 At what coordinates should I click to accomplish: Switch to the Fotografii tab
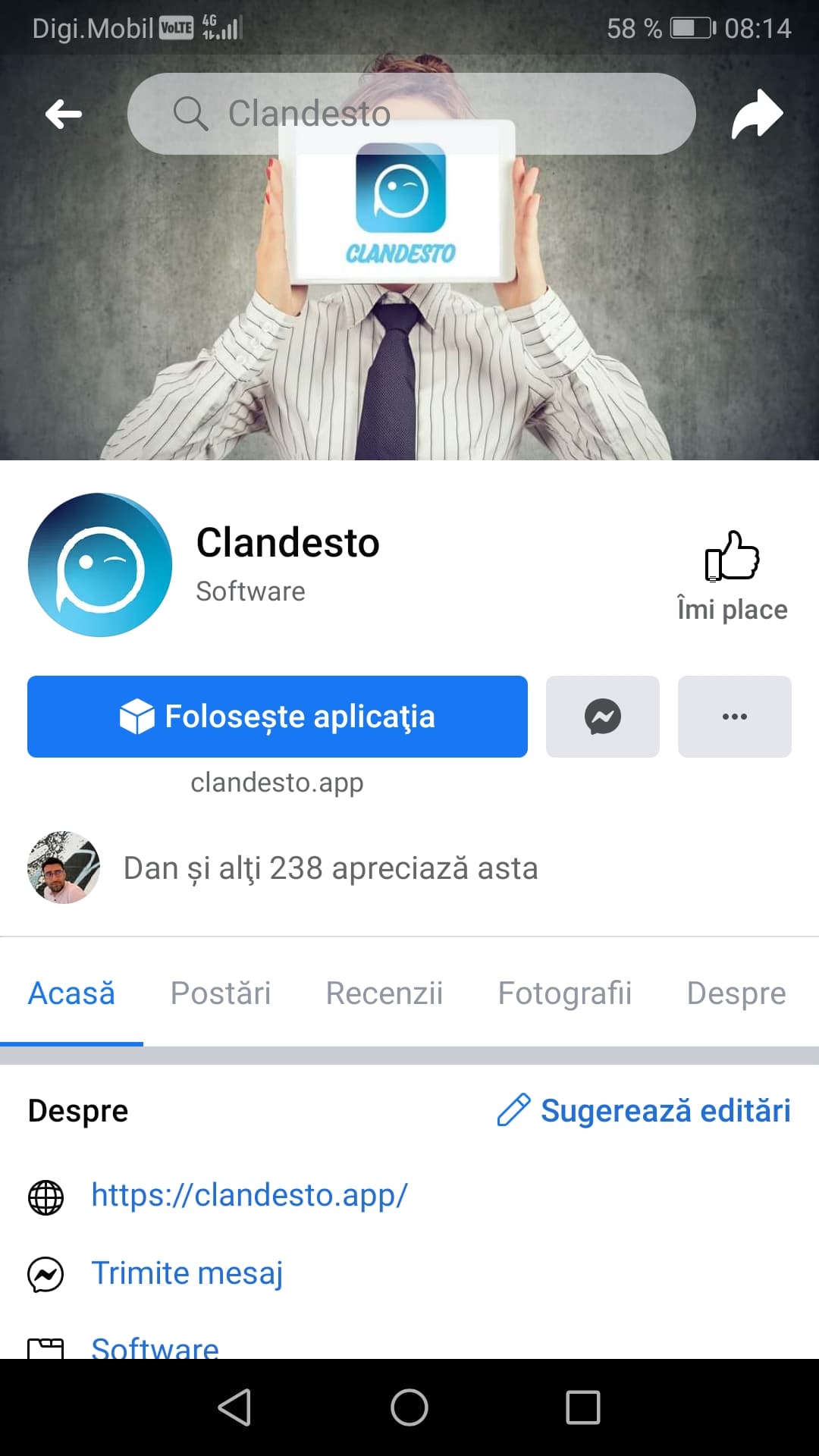pos(565,993)
